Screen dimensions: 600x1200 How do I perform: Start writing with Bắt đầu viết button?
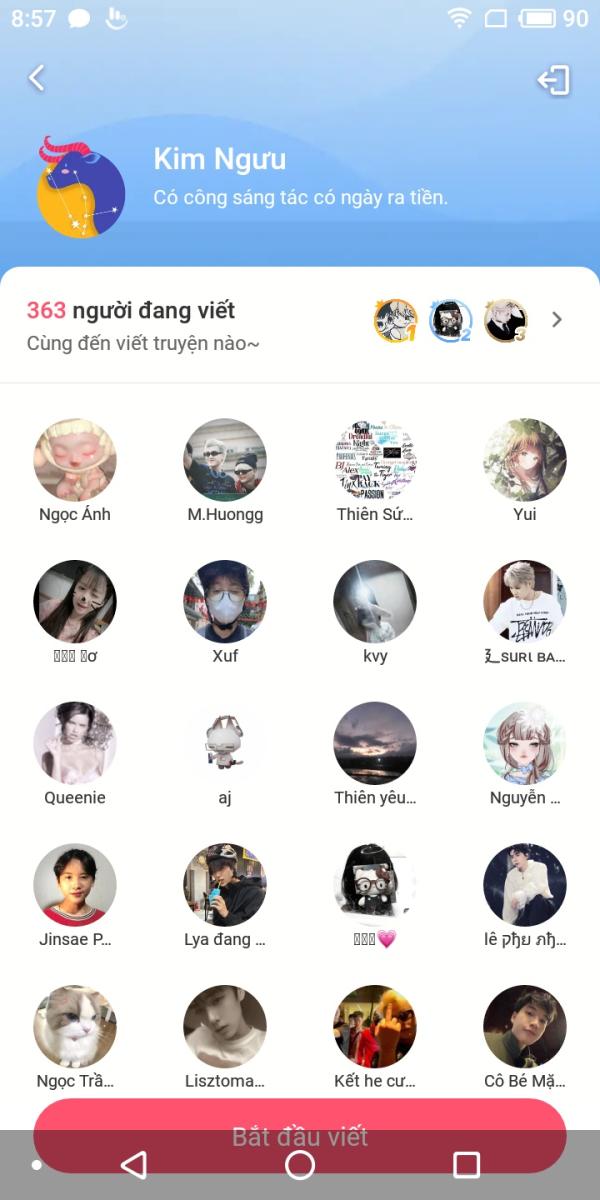click(x=300, y=1136)
